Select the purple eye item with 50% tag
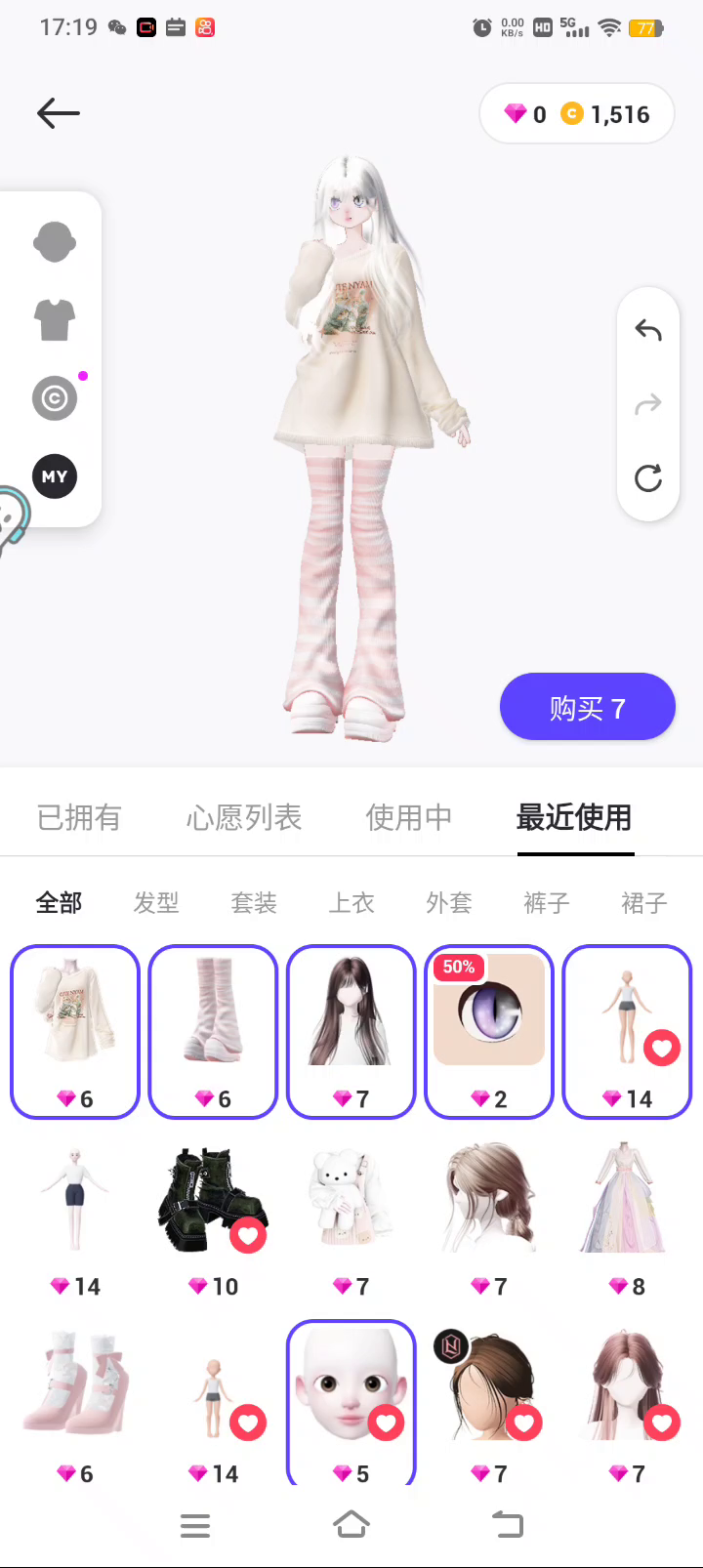Screen dimensions: 703x1568 tap(489, 1030)
